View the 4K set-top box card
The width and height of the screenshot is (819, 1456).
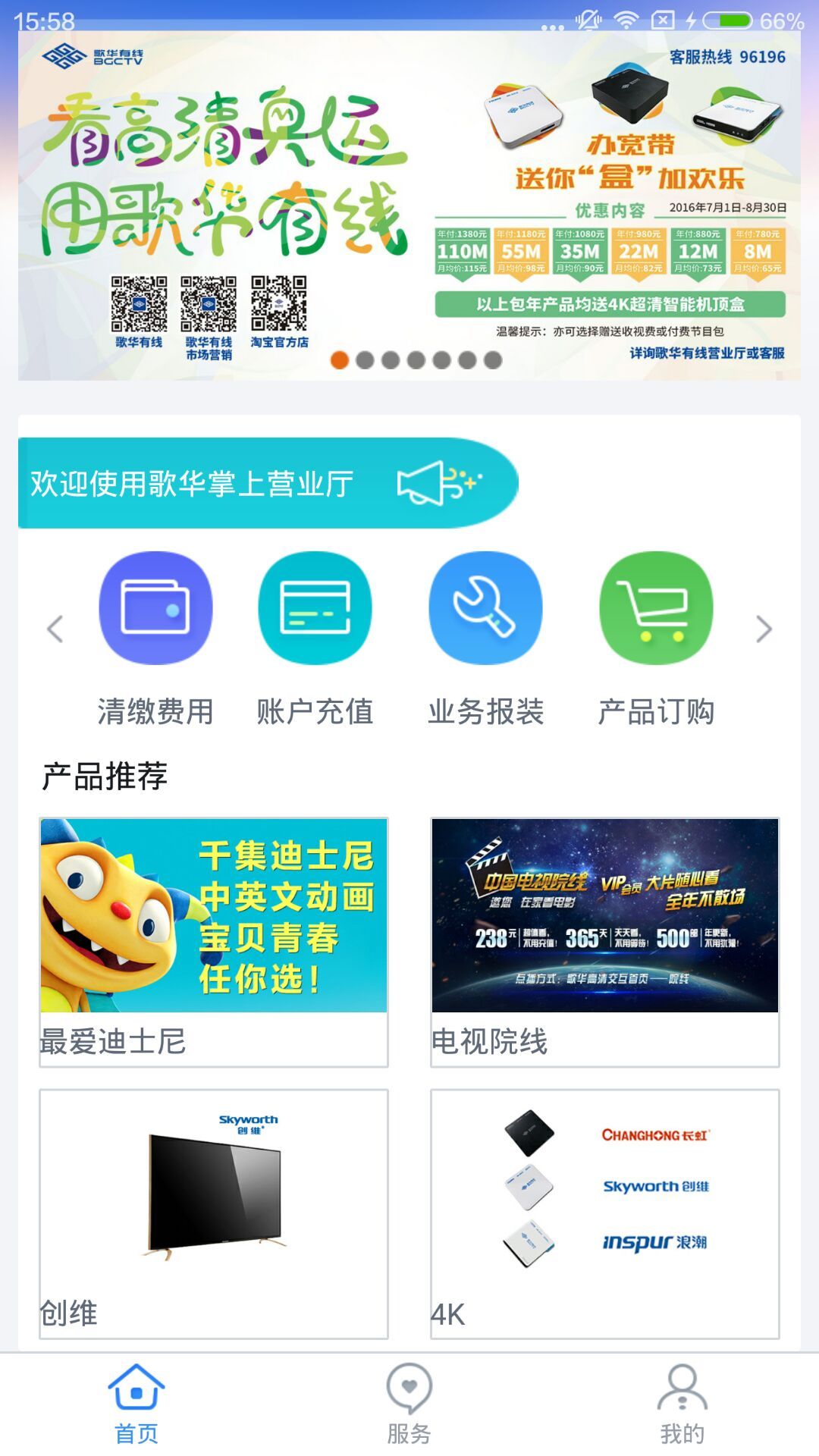click(605, 1213)
